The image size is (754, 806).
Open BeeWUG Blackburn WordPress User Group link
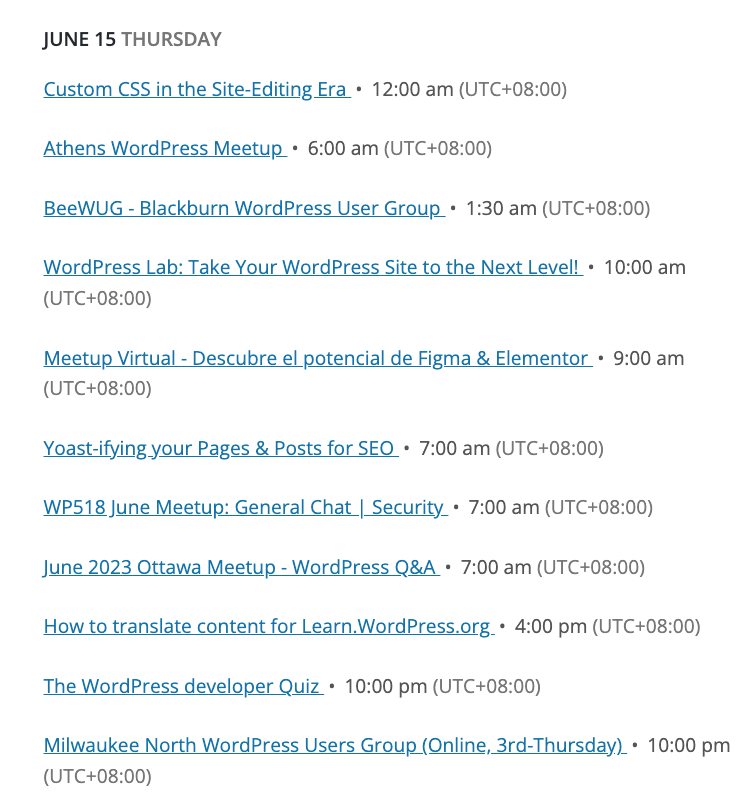point(242,209)
